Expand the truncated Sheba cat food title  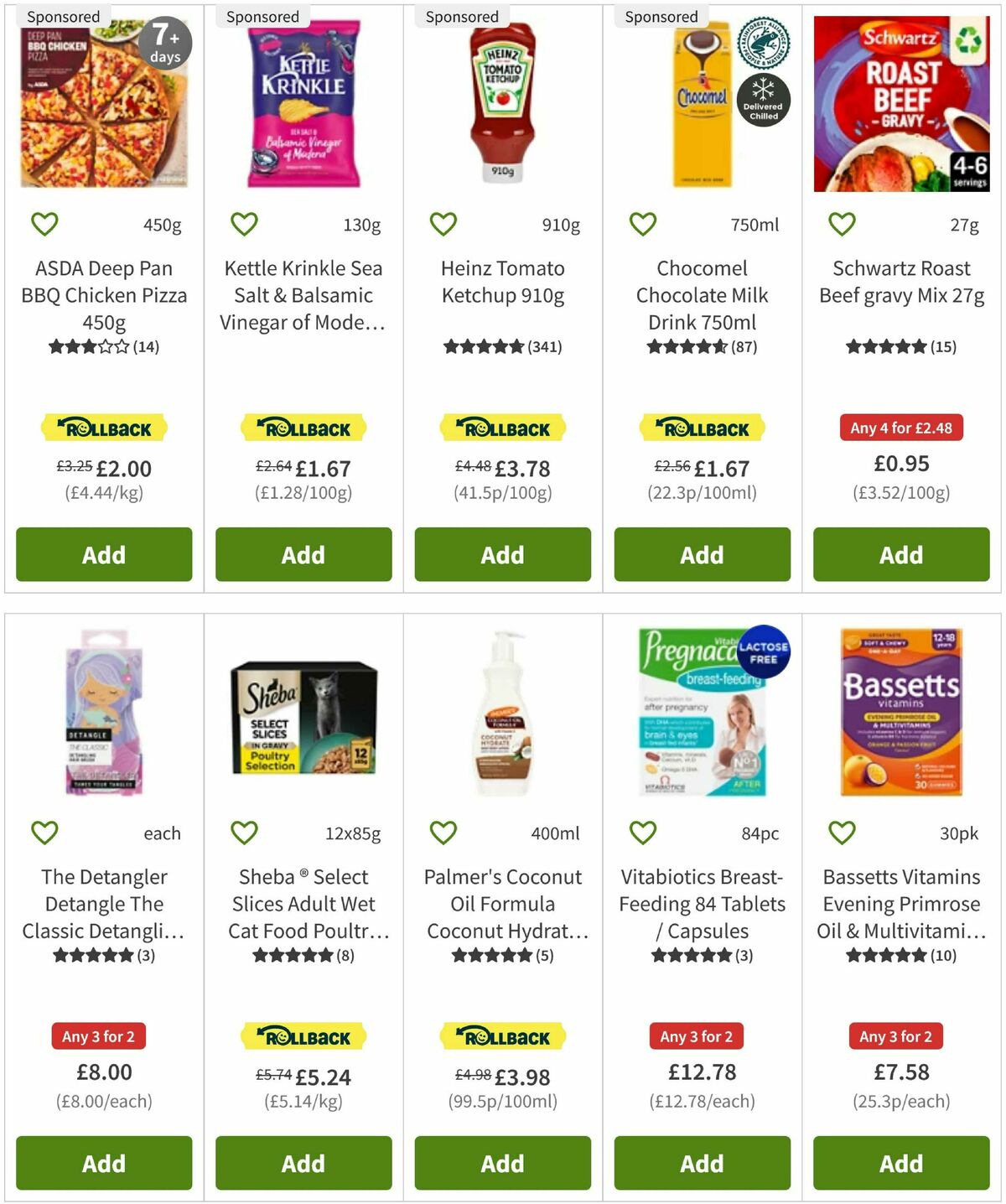tap(303, 904)
